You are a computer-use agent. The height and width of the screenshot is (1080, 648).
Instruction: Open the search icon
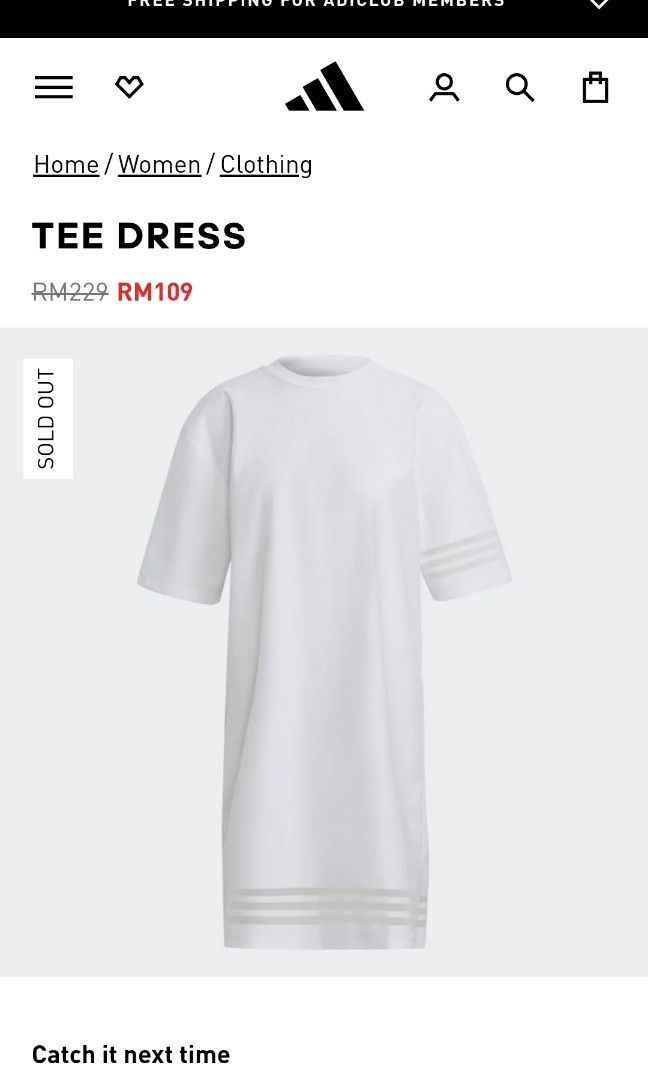click(x=520, y=88)
